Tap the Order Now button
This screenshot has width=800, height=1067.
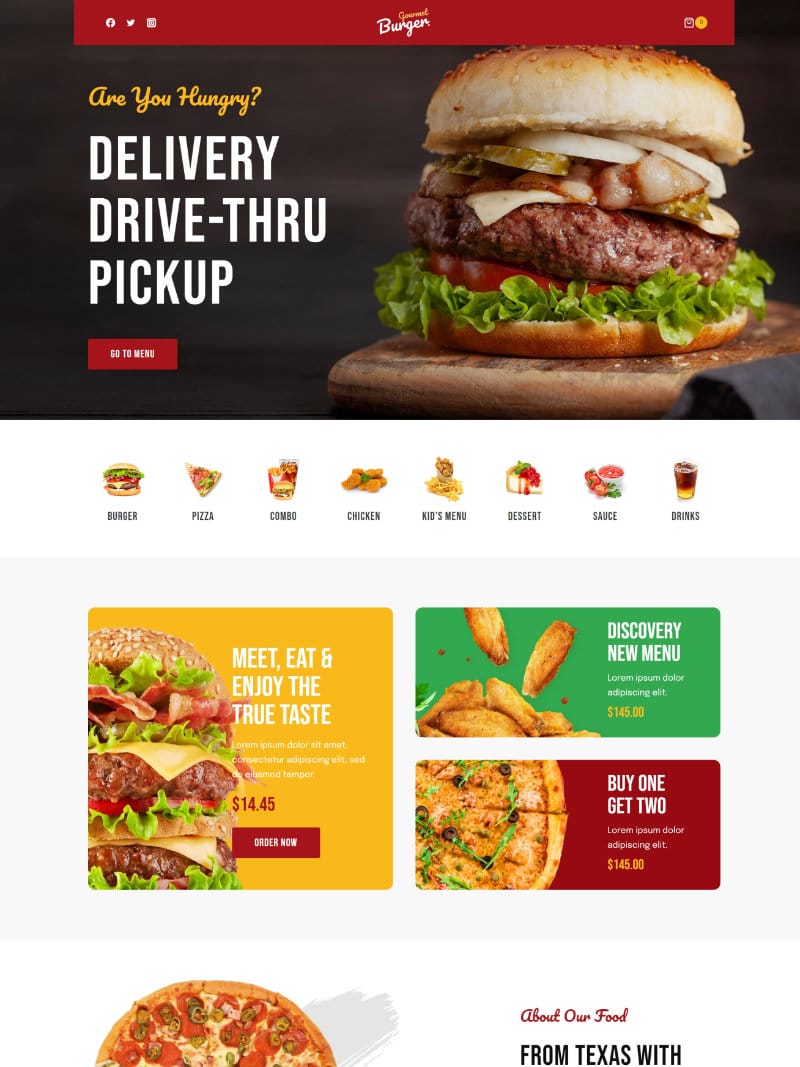276,842
